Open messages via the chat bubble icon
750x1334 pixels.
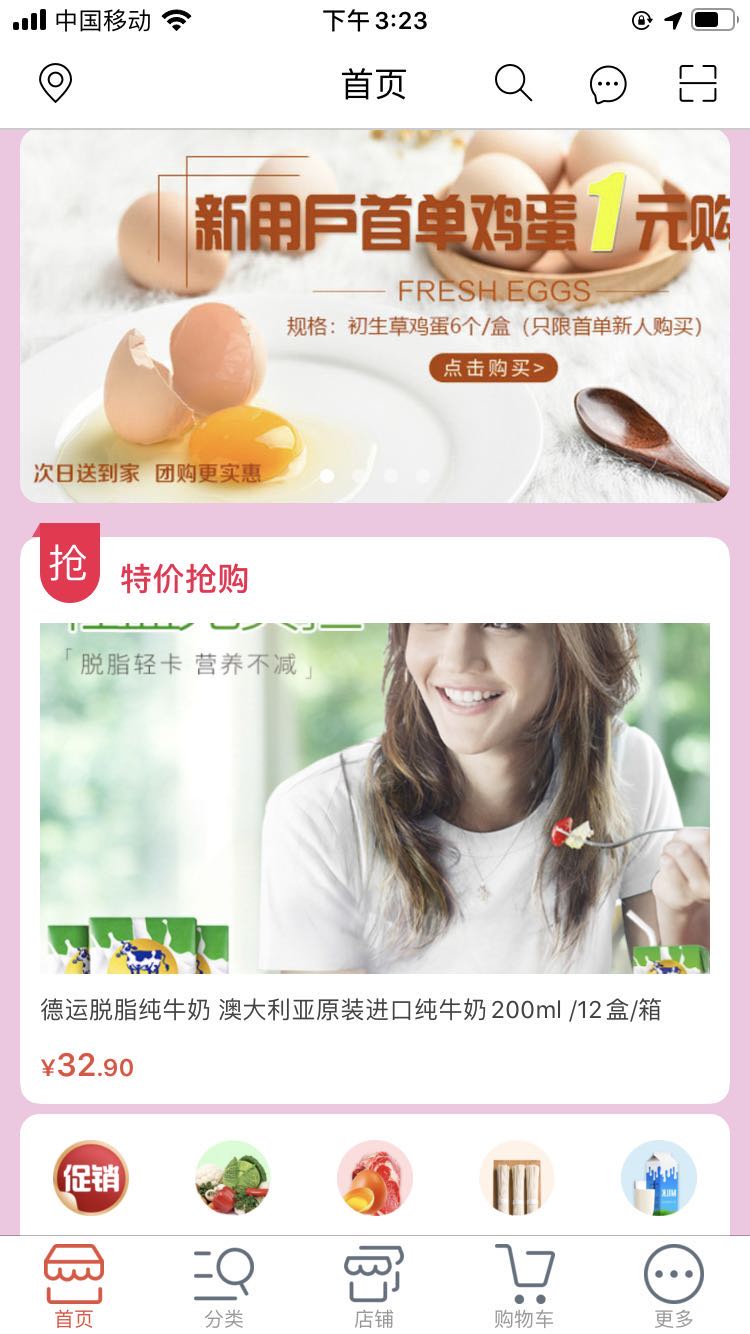[x=607, y=83]
